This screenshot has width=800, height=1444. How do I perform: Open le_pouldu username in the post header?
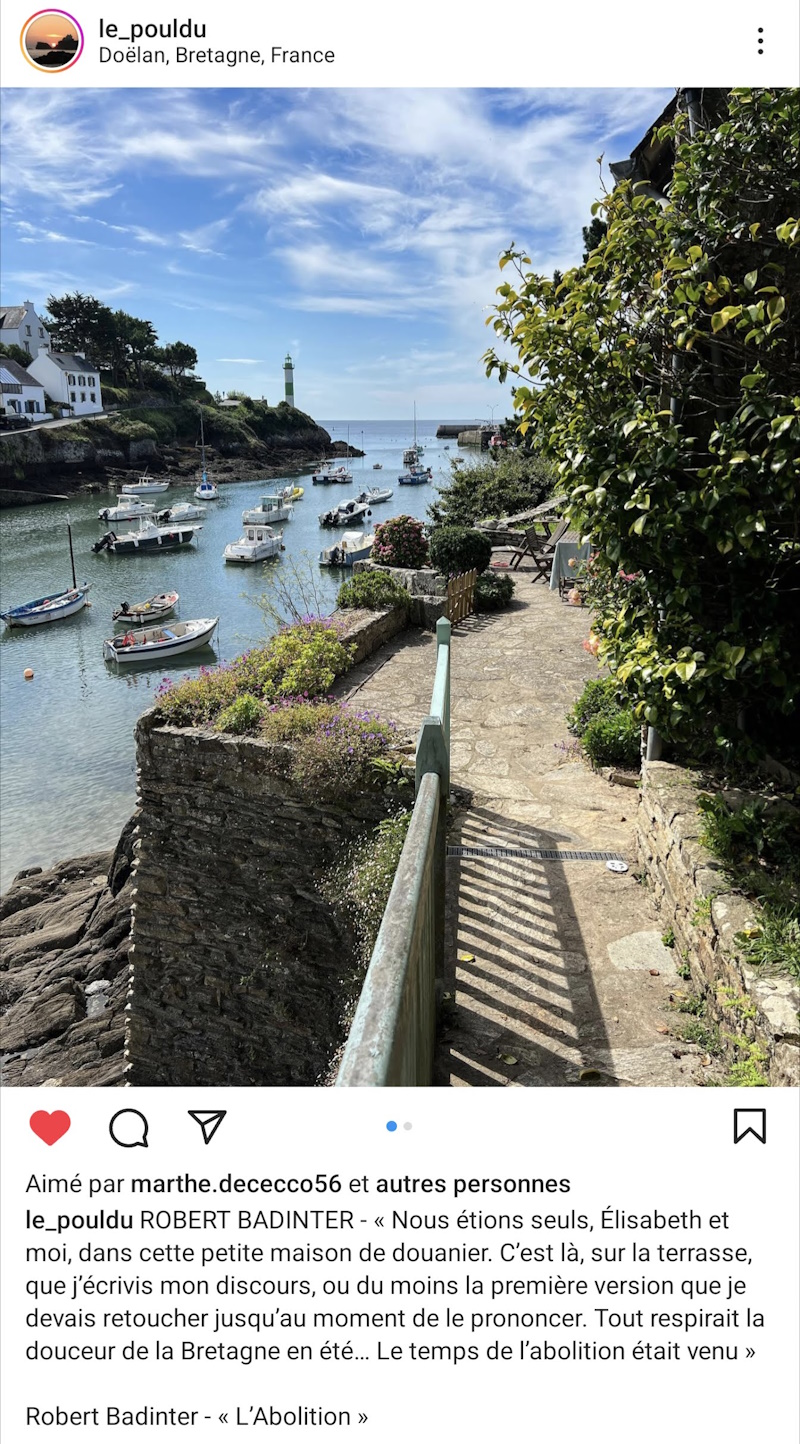(x=152, y=28)
